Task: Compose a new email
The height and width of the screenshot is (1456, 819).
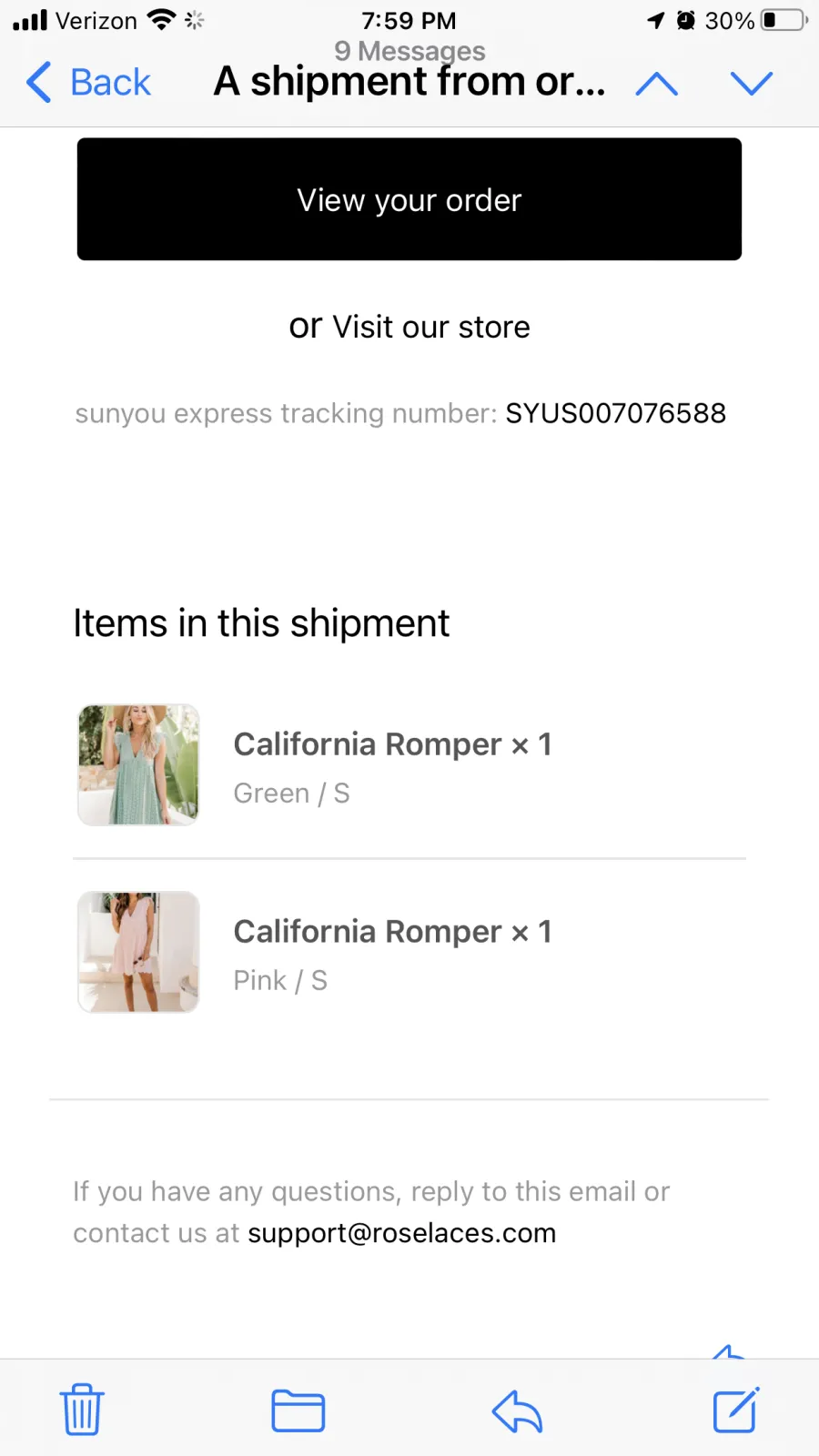Action: click(736, 1410)
